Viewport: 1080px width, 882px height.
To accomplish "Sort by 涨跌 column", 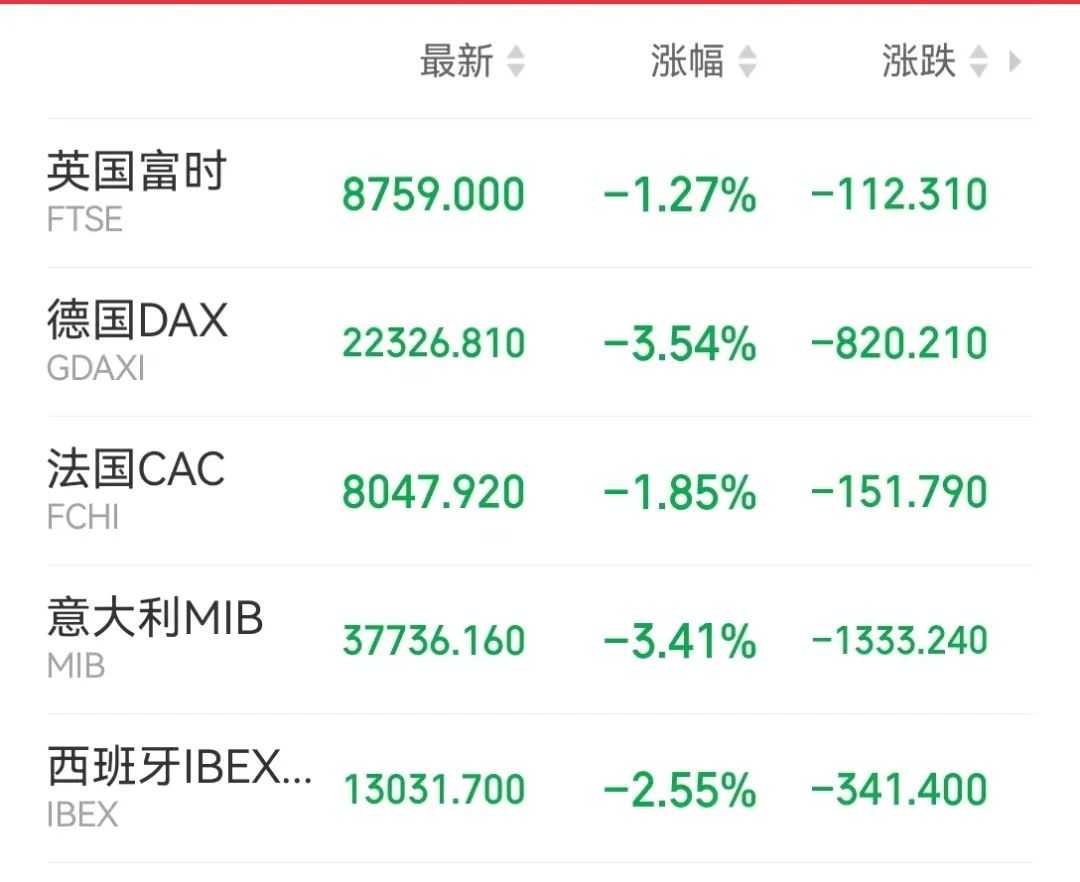I will pyautogui.click(x=934, y=62).
